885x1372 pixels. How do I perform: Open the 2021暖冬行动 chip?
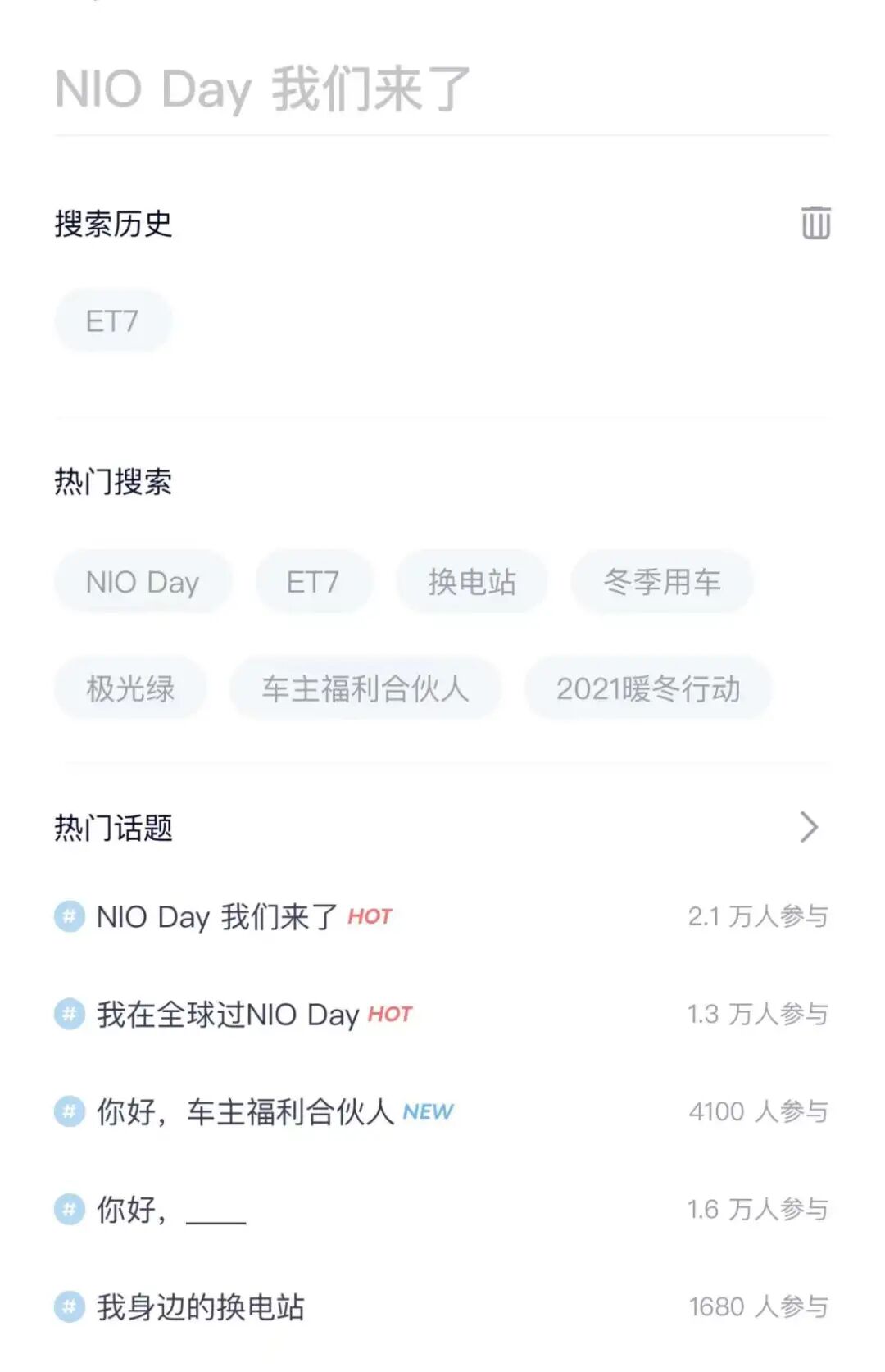point(648,688)
